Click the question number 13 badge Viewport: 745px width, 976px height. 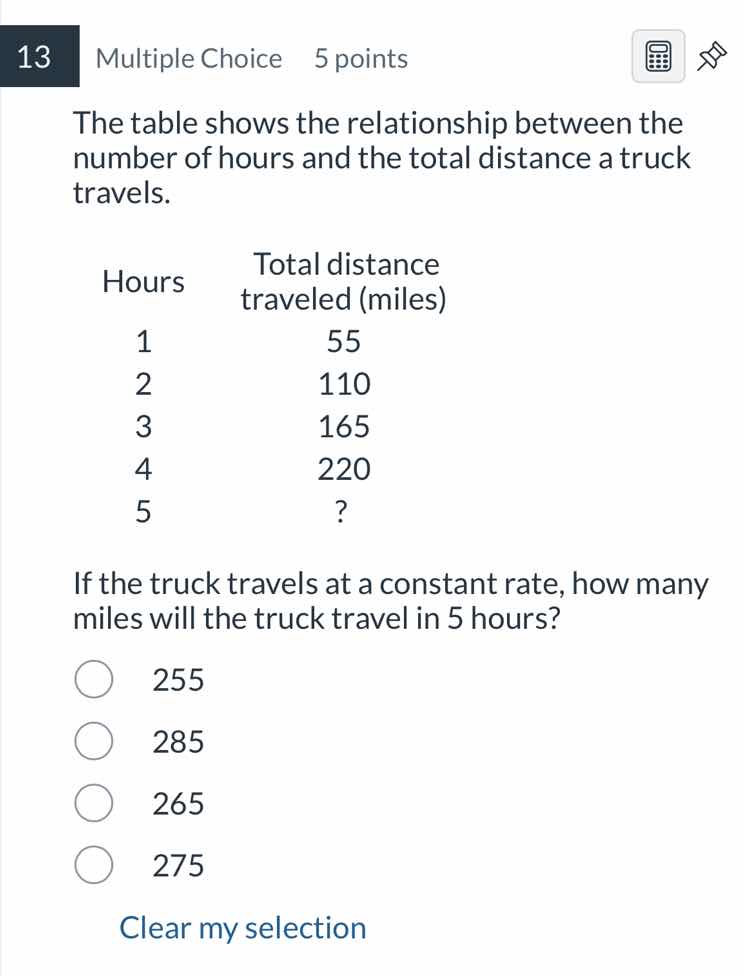[x=32, y=57]
